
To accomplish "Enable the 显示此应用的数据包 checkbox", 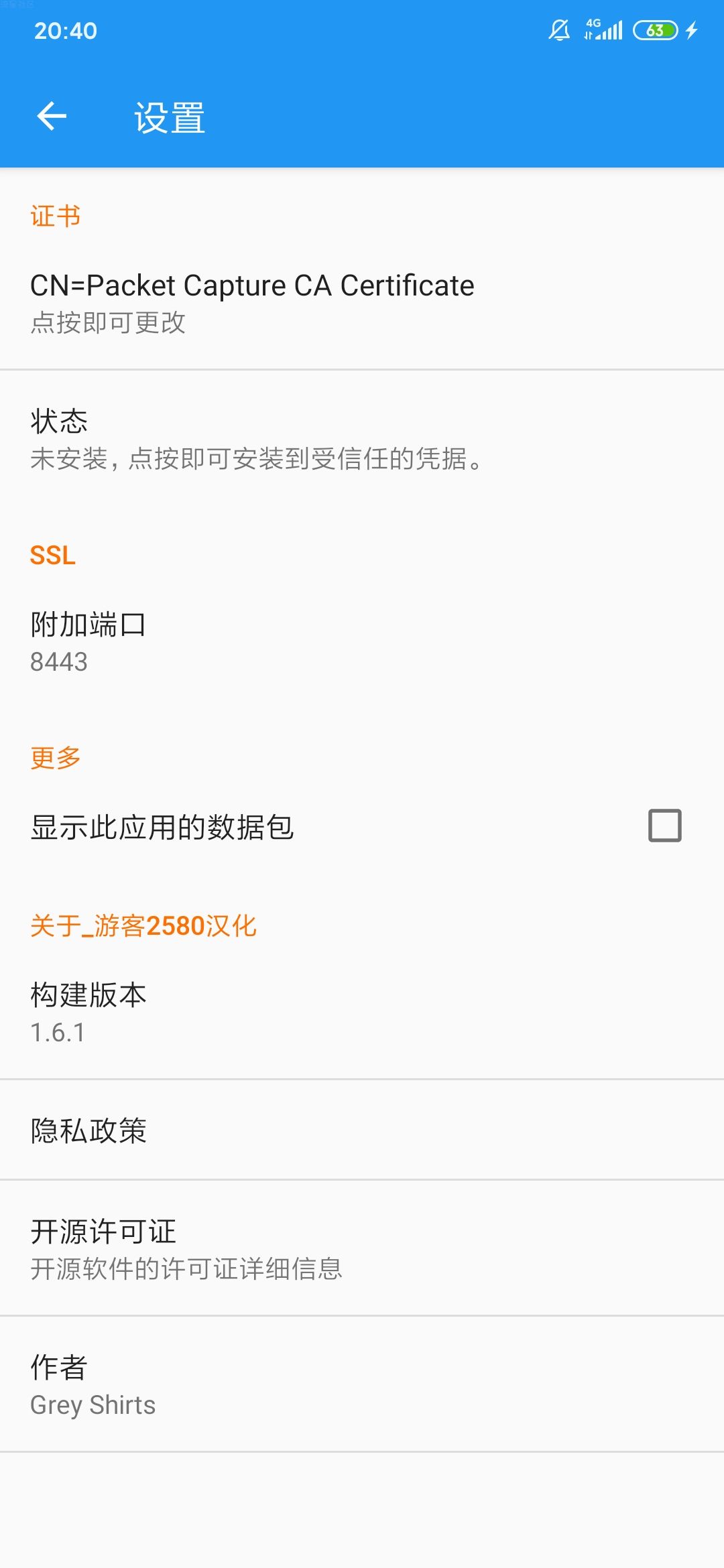I will point(664,826).
